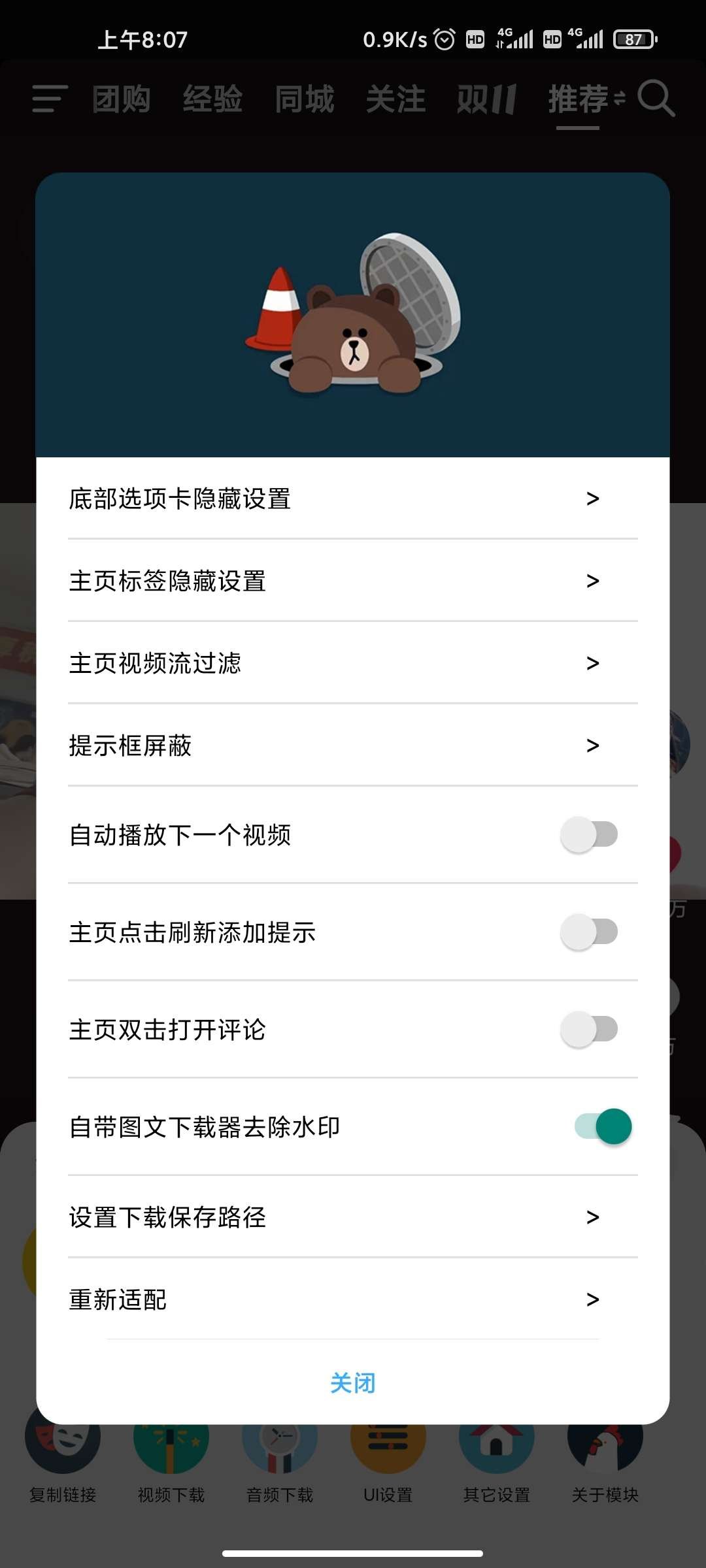706x1568 pixels.
Task: Disable 自带图文下载器去除水印 switch
Action: [603, 1126]
